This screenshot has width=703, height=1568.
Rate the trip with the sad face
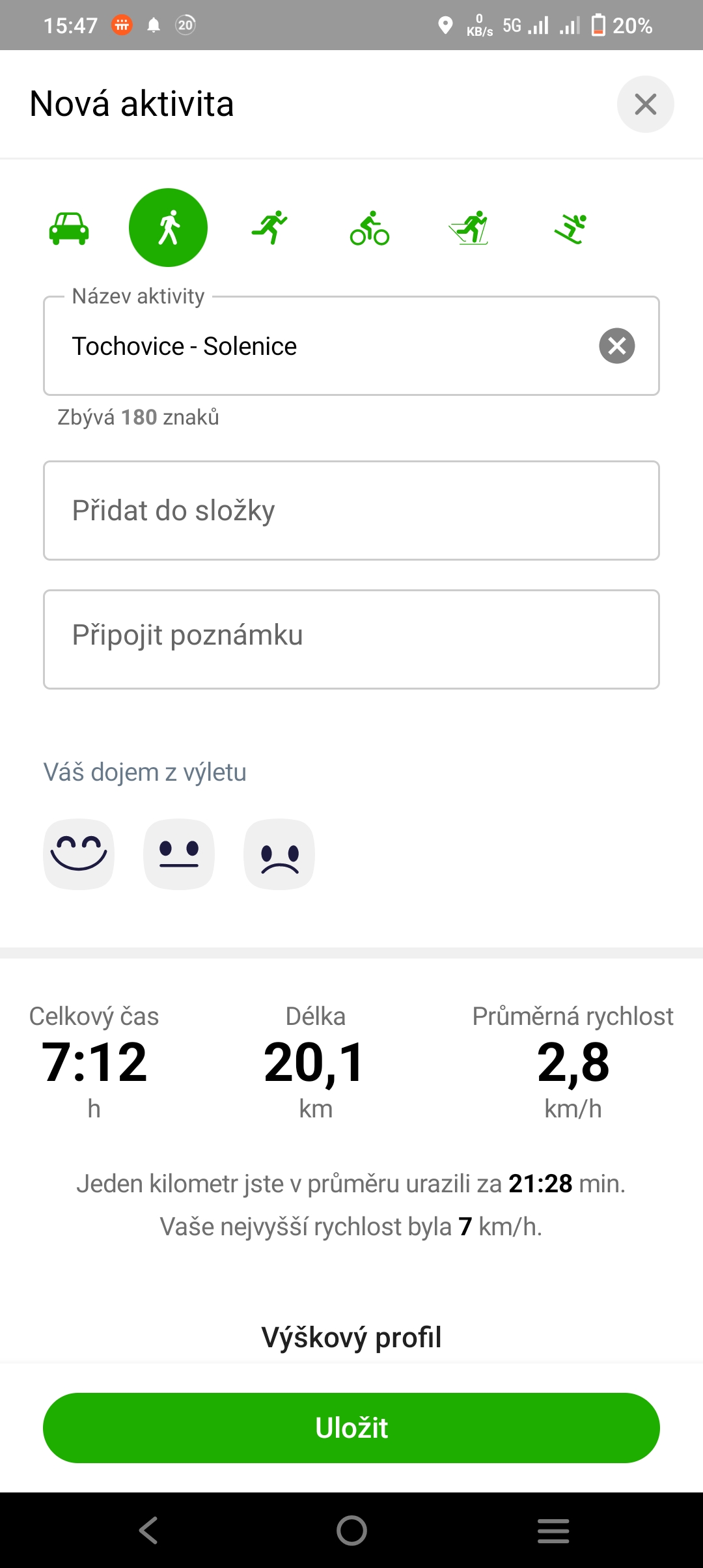(x=279, y=854)
